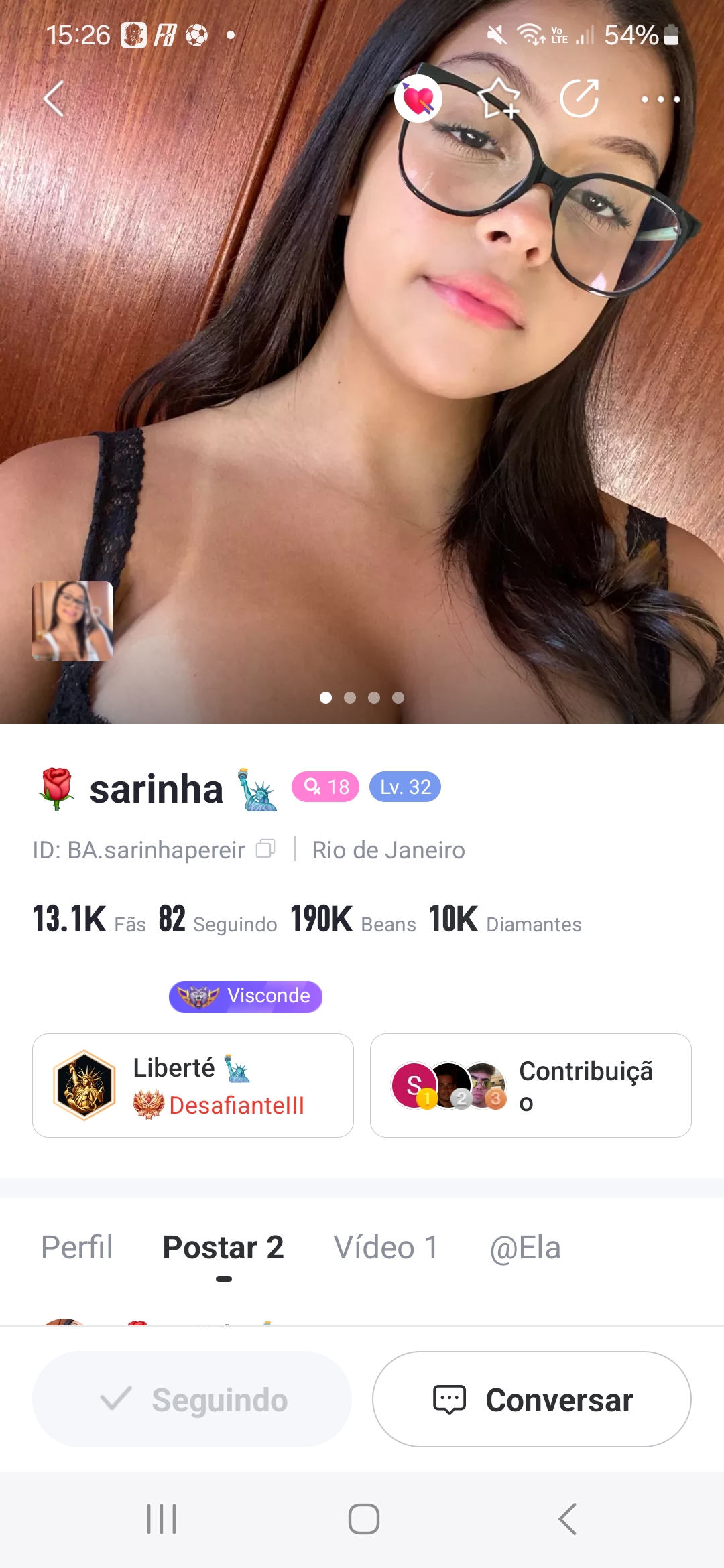Screen dimensions: 724x1568
Task: Tap the heart with arrow icon
Action: [x=418, y=99]
